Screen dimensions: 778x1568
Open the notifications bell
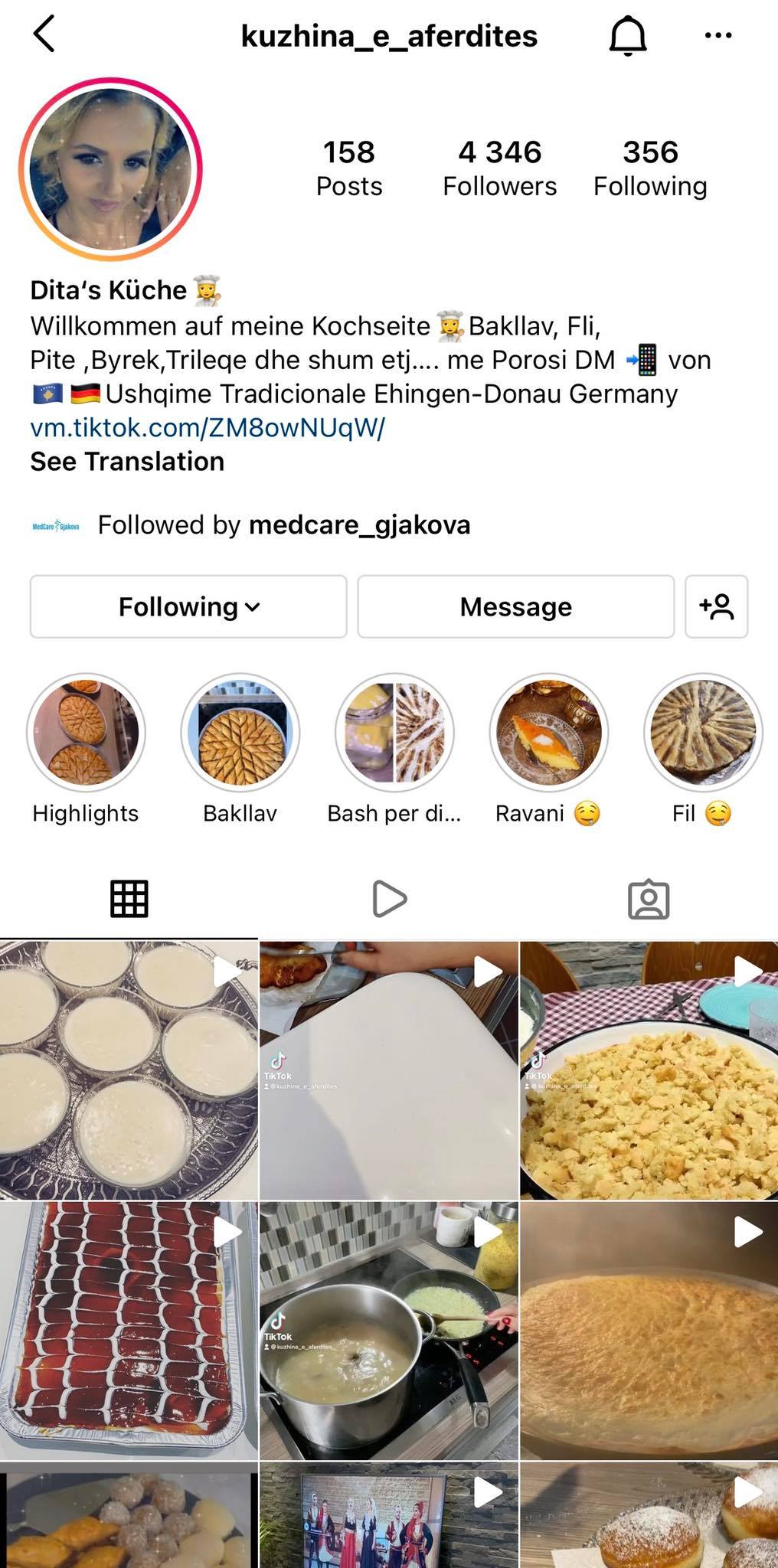[x=628, y=36]
